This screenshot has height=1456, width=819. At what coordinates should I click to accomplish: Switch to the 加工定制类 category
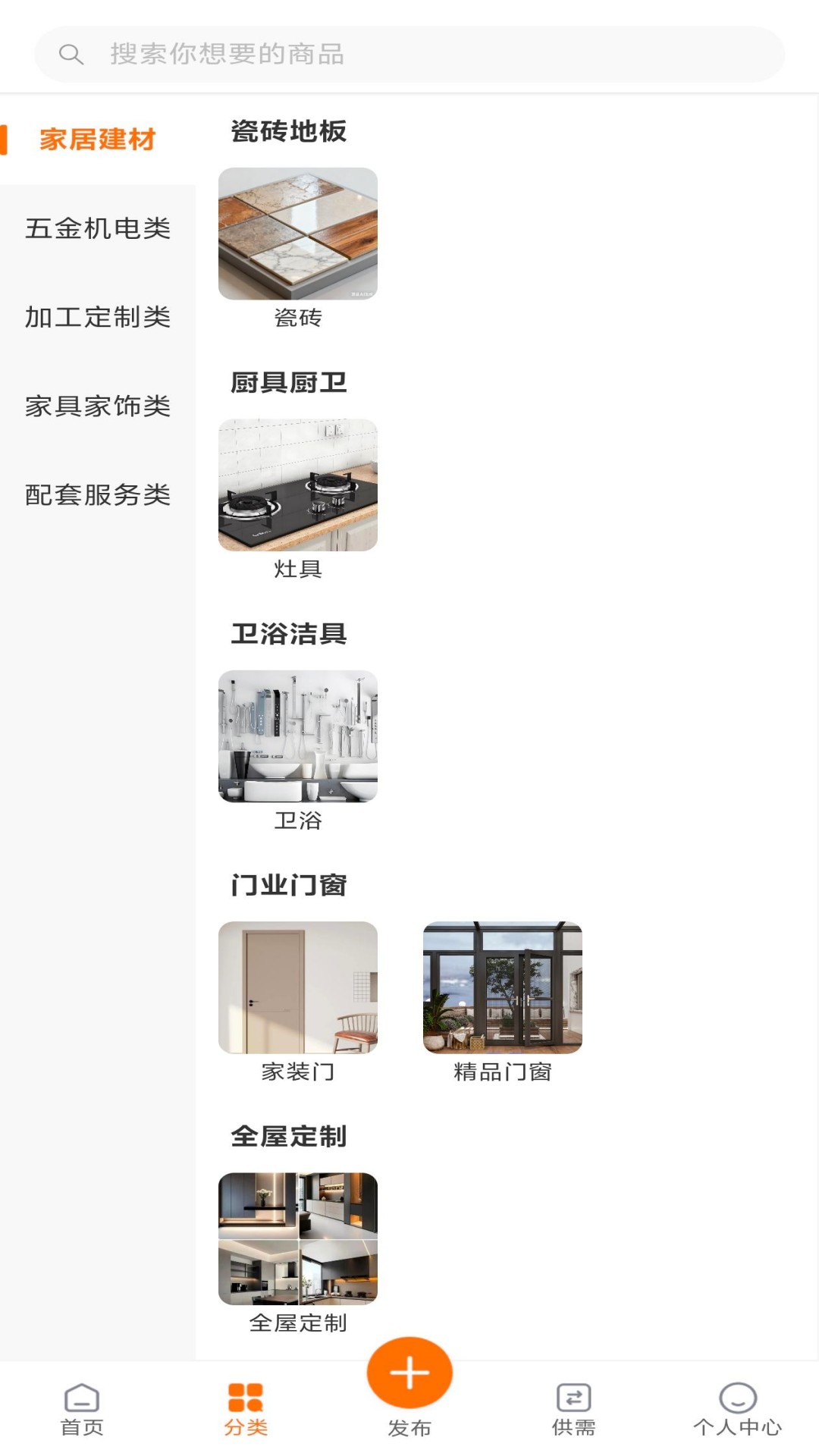97,317
